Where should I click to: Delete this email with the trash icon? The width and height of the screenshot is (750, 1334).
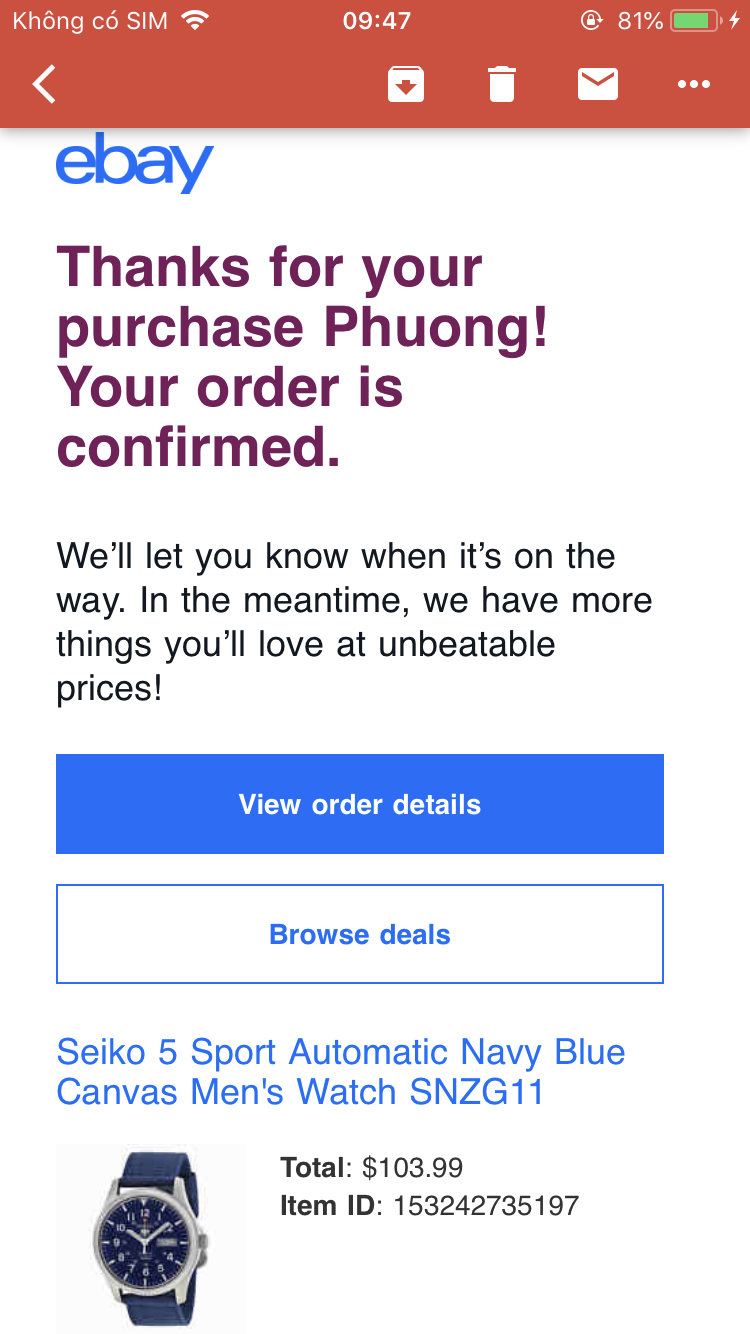pyautogui.click(x=502, y=84)
